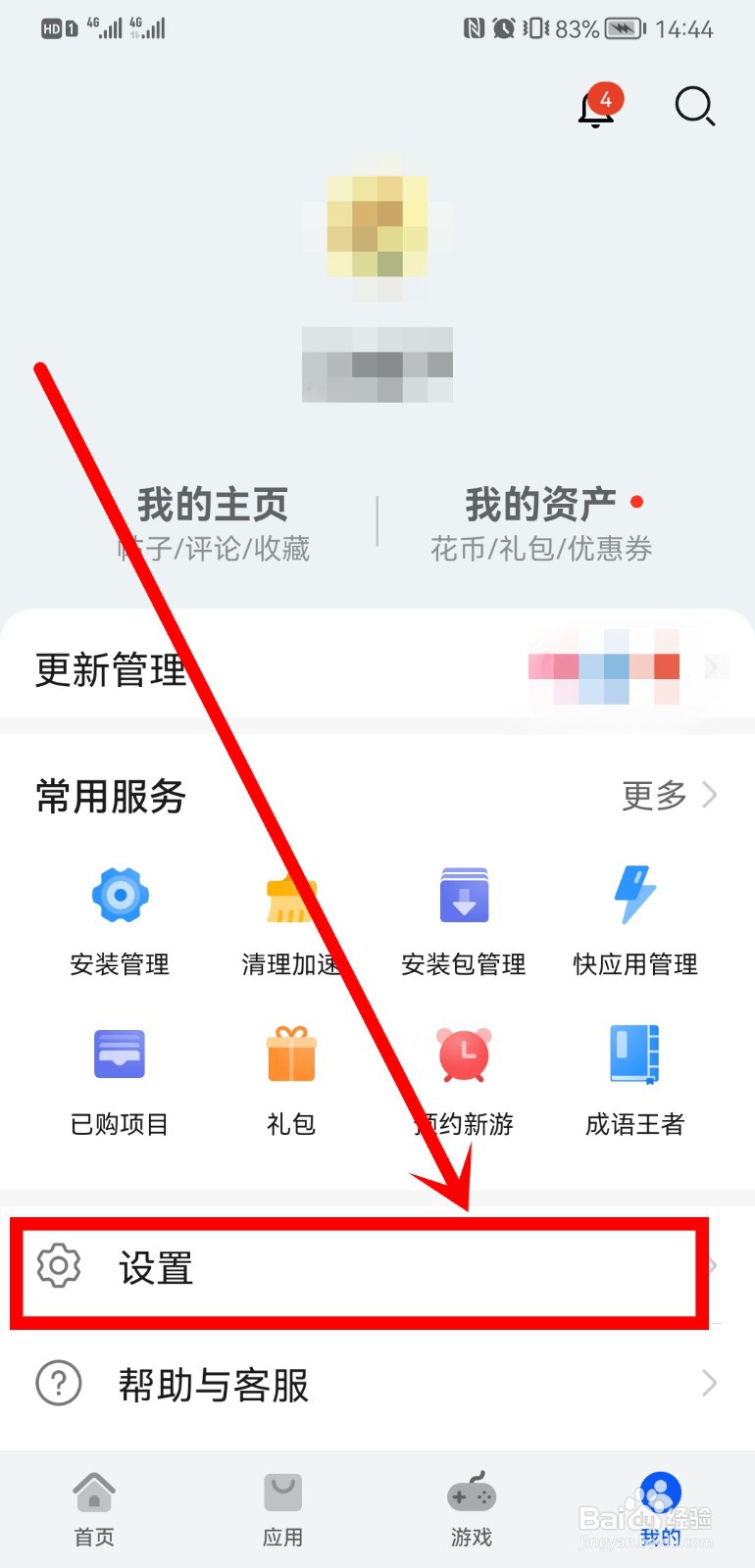Viewport: 755px width, 1568px height.
Task: Expand 更新管理 with its chevron
Action: click(x=712, y=667)
